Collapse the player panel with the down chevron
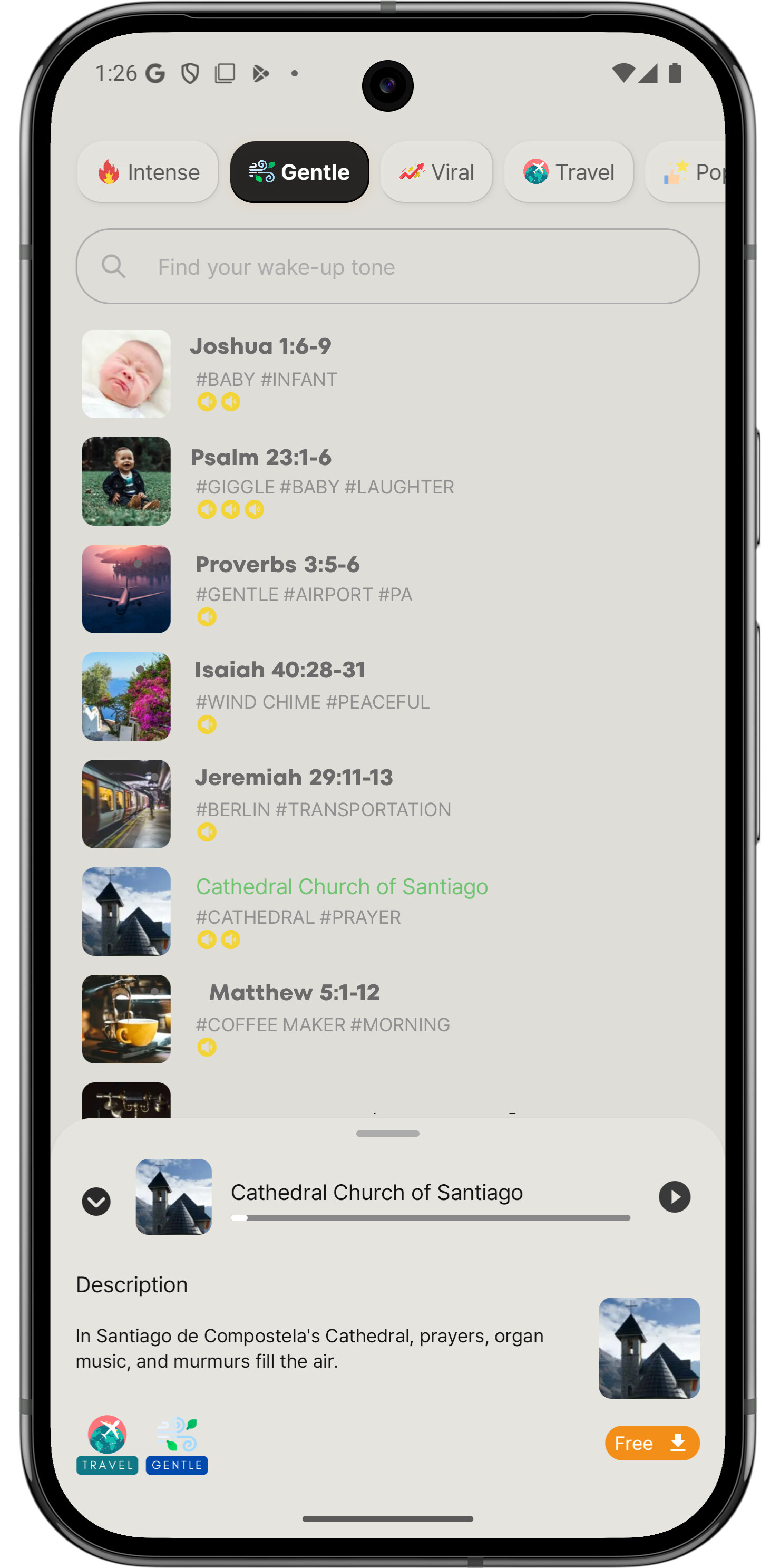Screen dimensions: 780x1568 coord(96,1202)
